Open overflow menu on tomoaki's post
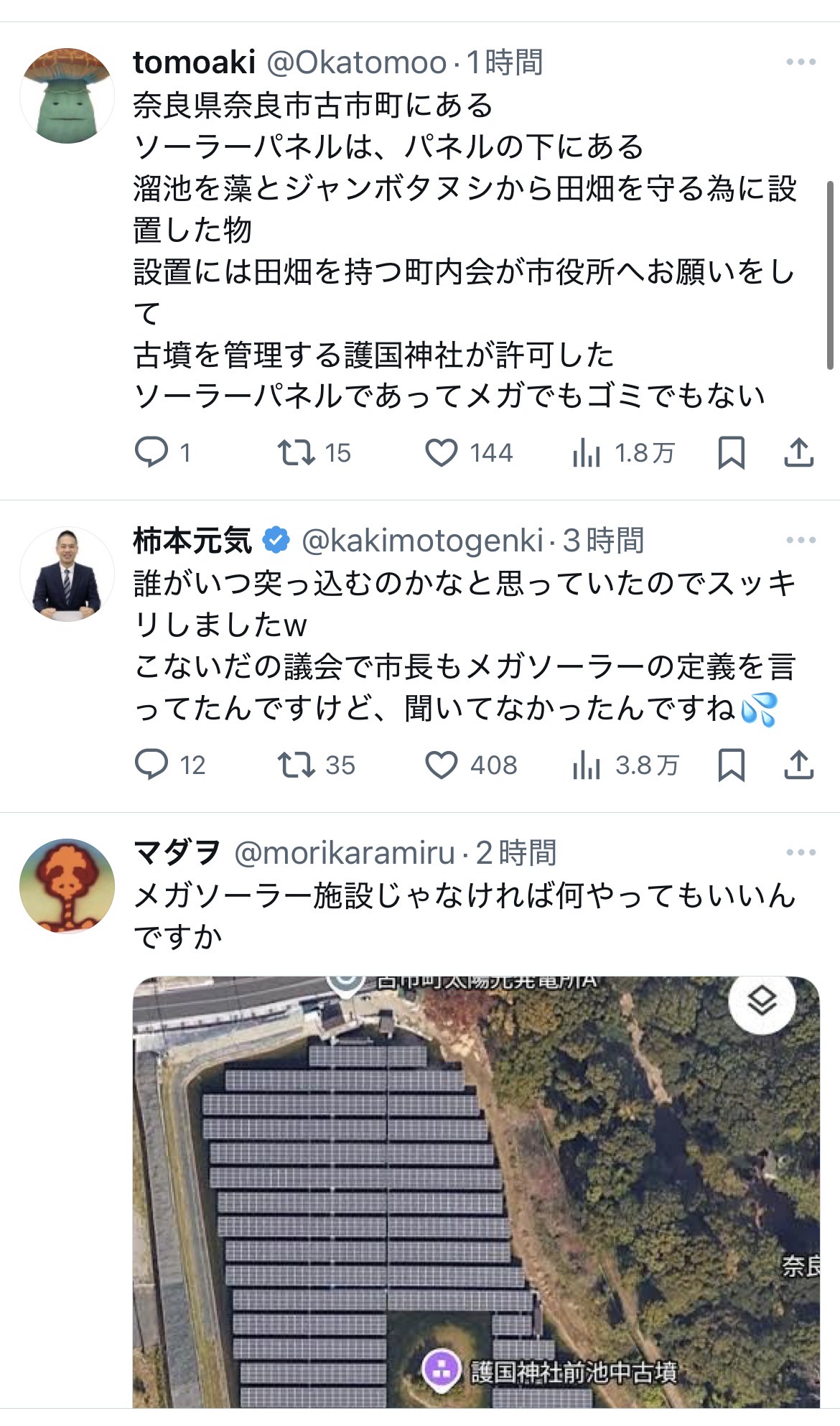 [x=801, y=62]
